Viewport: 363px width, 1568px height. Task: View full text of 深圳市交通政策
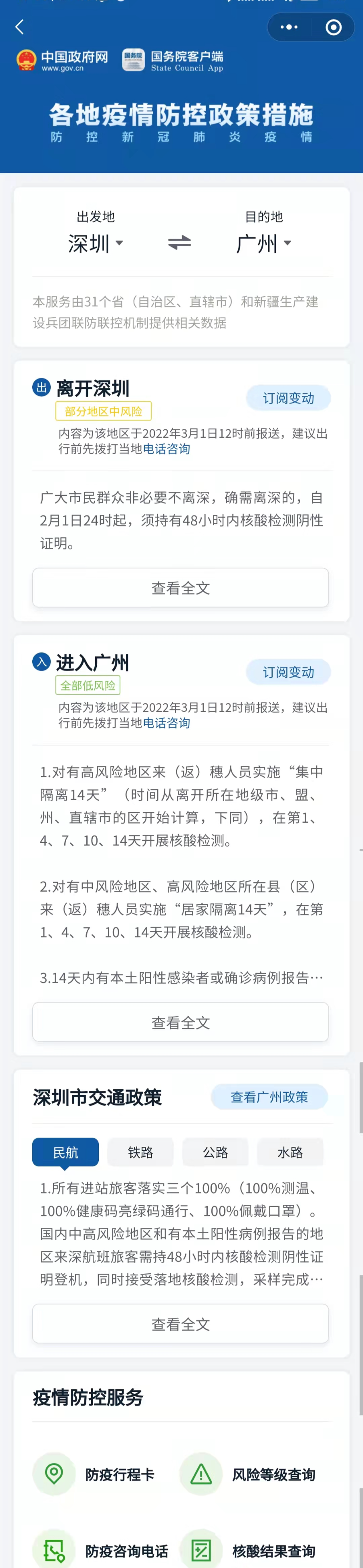[x=180, y=1324]
